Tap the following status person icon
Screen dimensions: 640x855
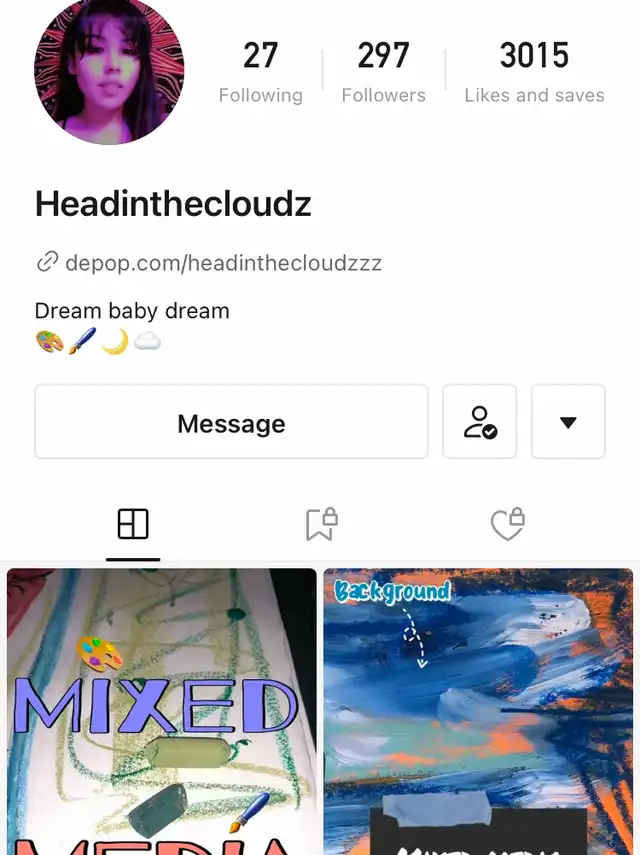click(x=480, y=422)
